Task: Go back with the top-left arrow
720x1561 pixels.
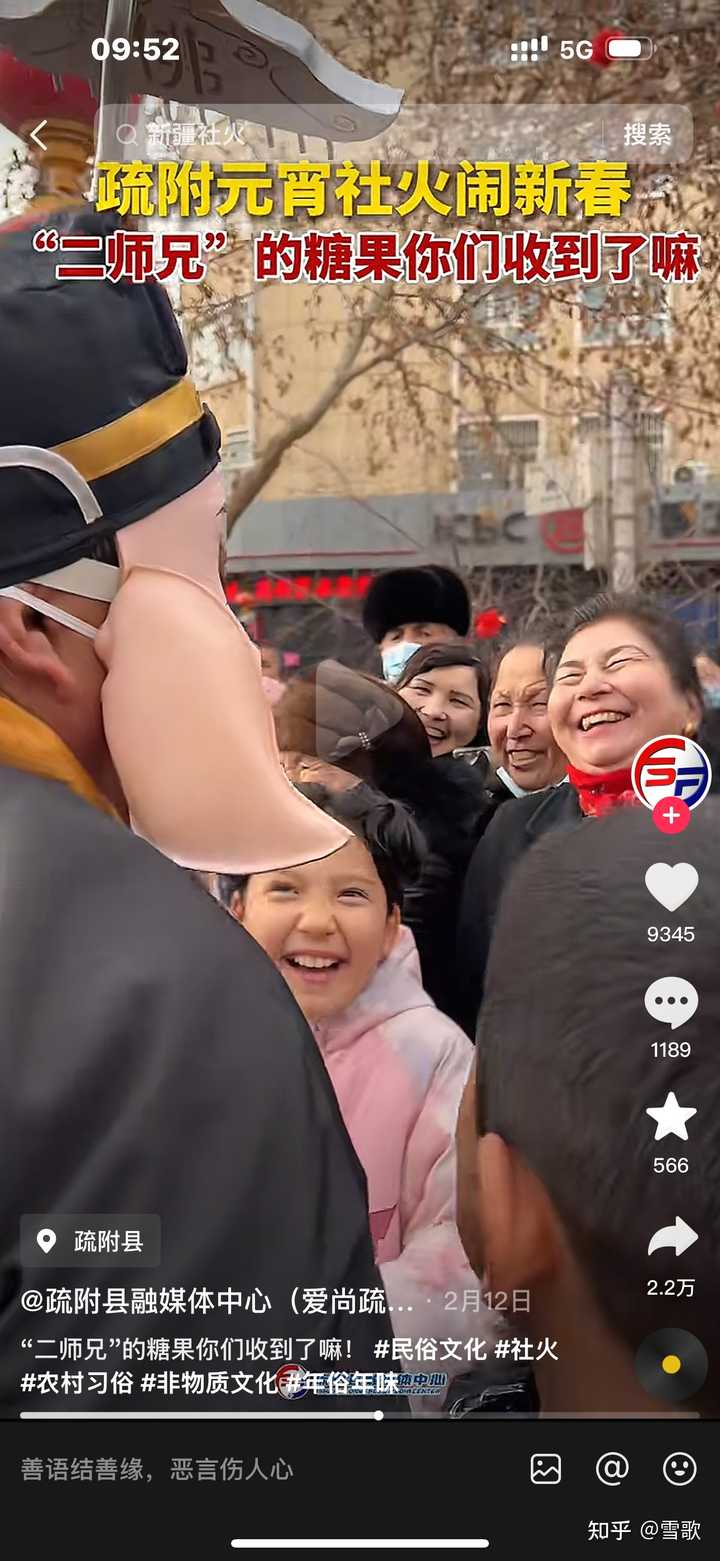Action: pyautogui.click(x=38, y=135)
